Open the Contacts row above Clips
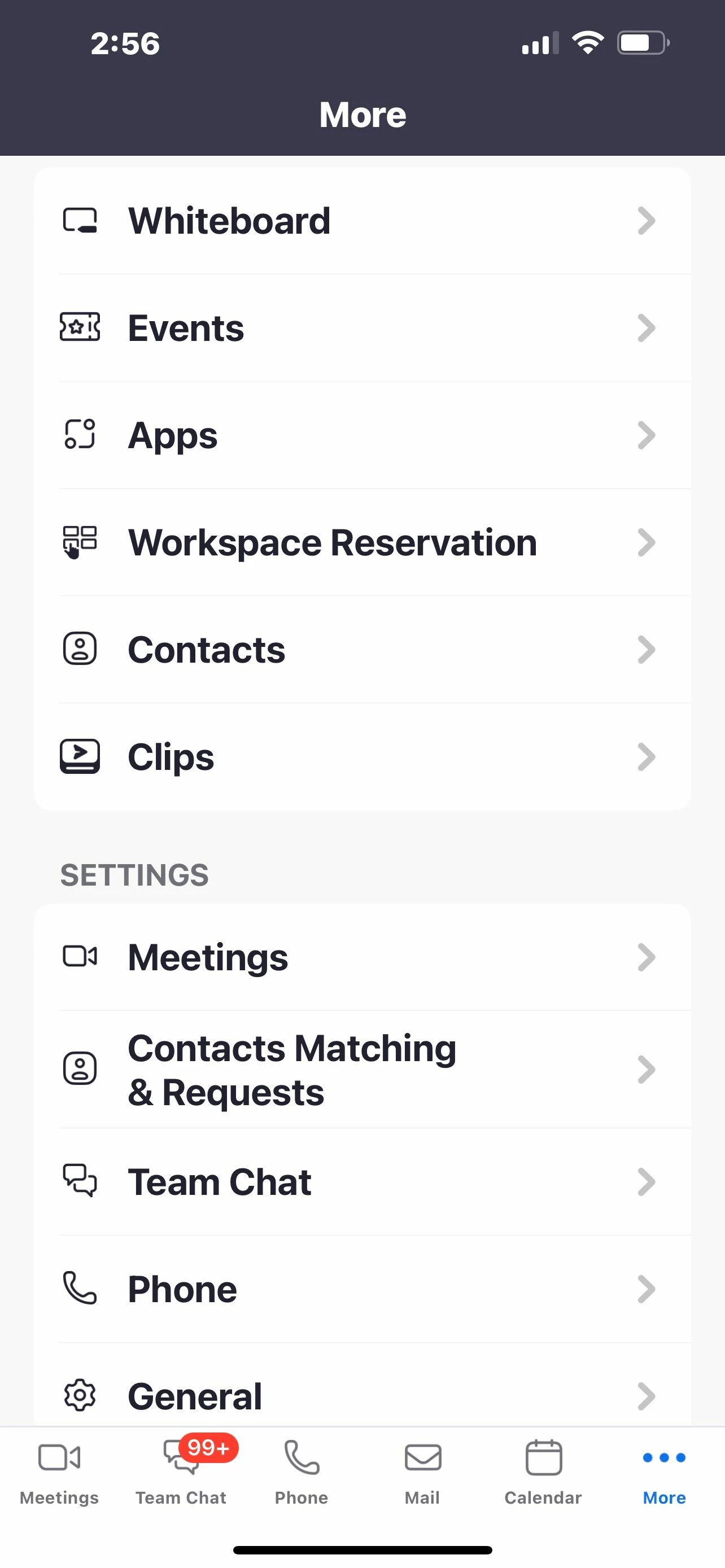The image size is (725, 1568). point(362,650)
